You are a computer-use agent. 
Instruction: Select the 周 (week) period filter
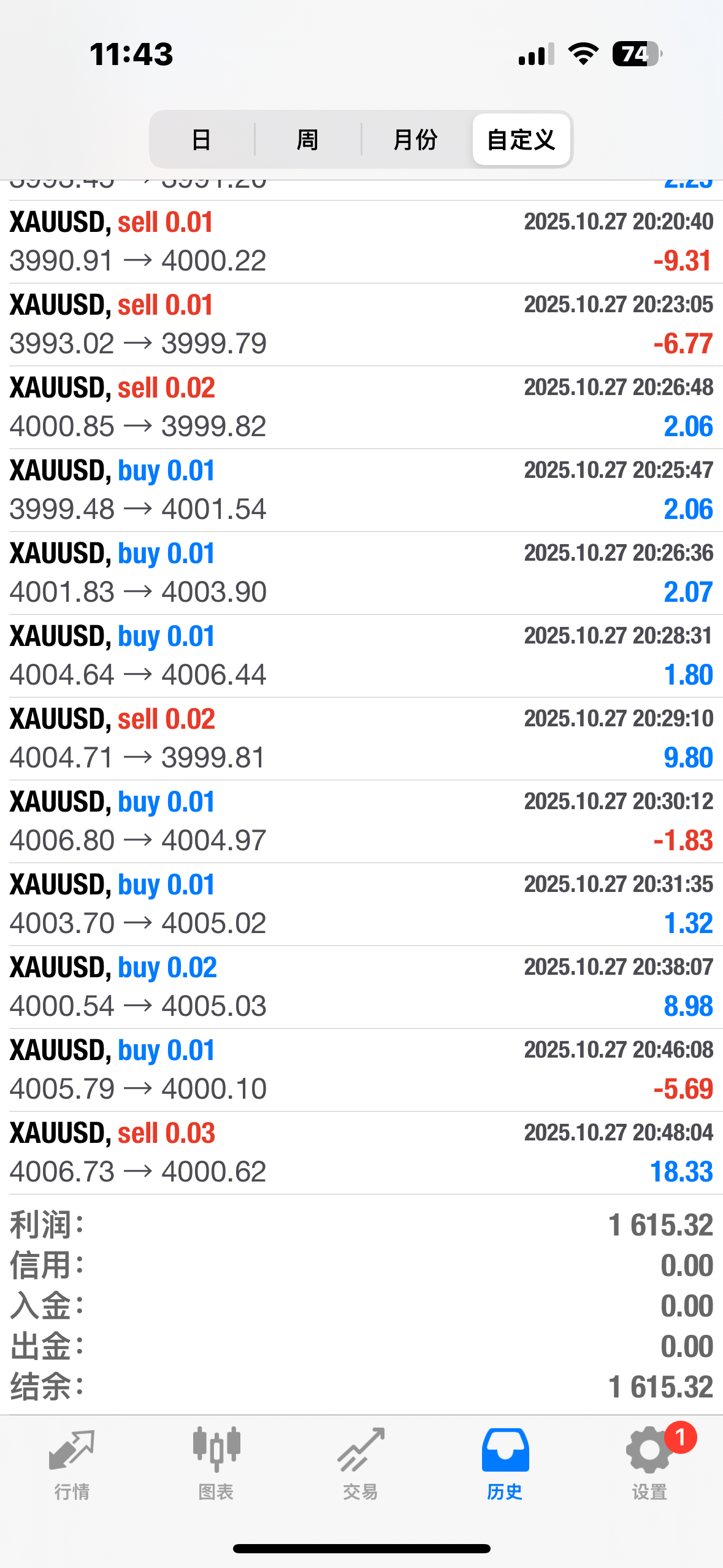pos(308,139)
